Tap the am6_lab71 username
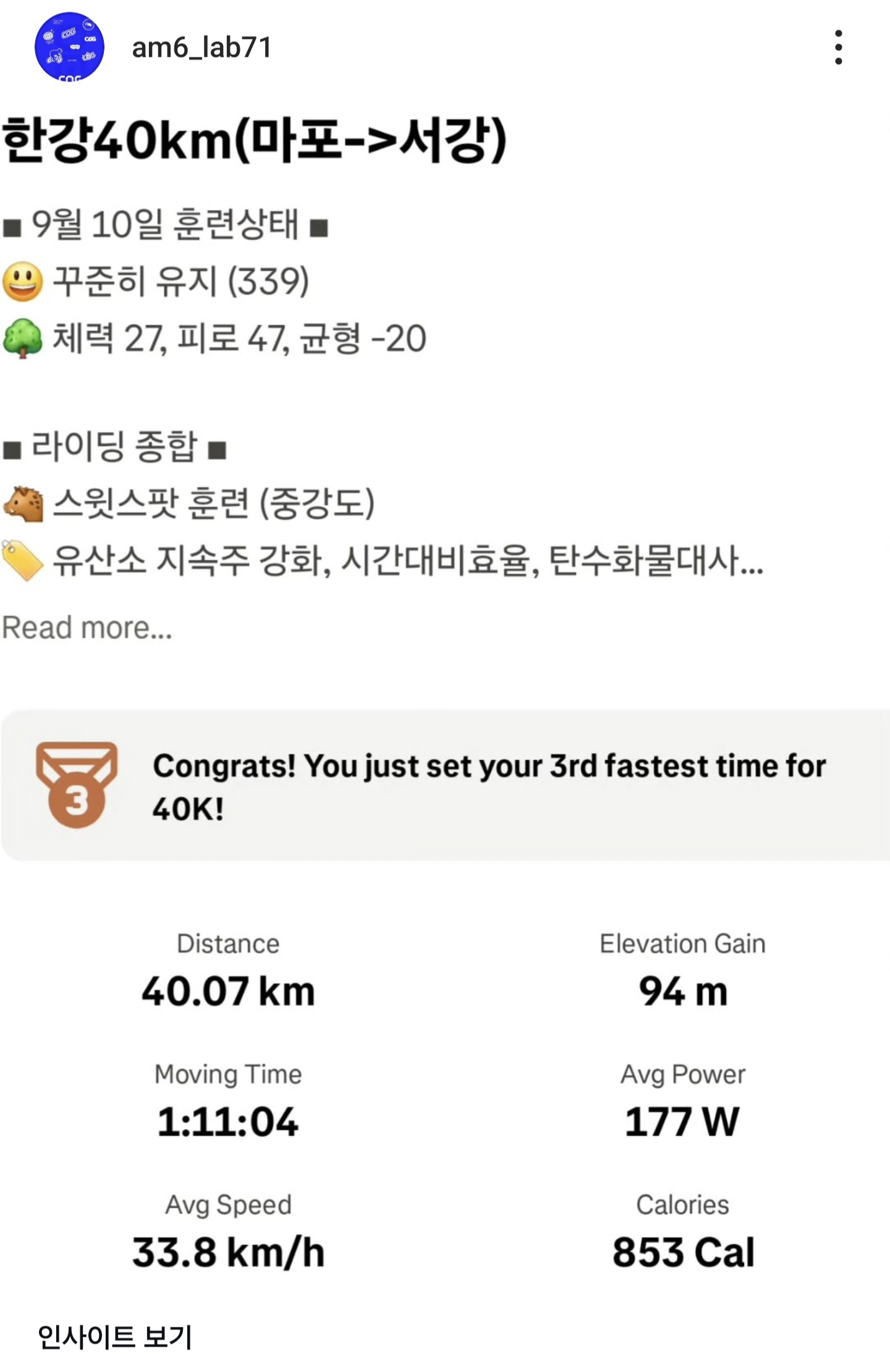 pyautogui.click(x=201, y=48)
